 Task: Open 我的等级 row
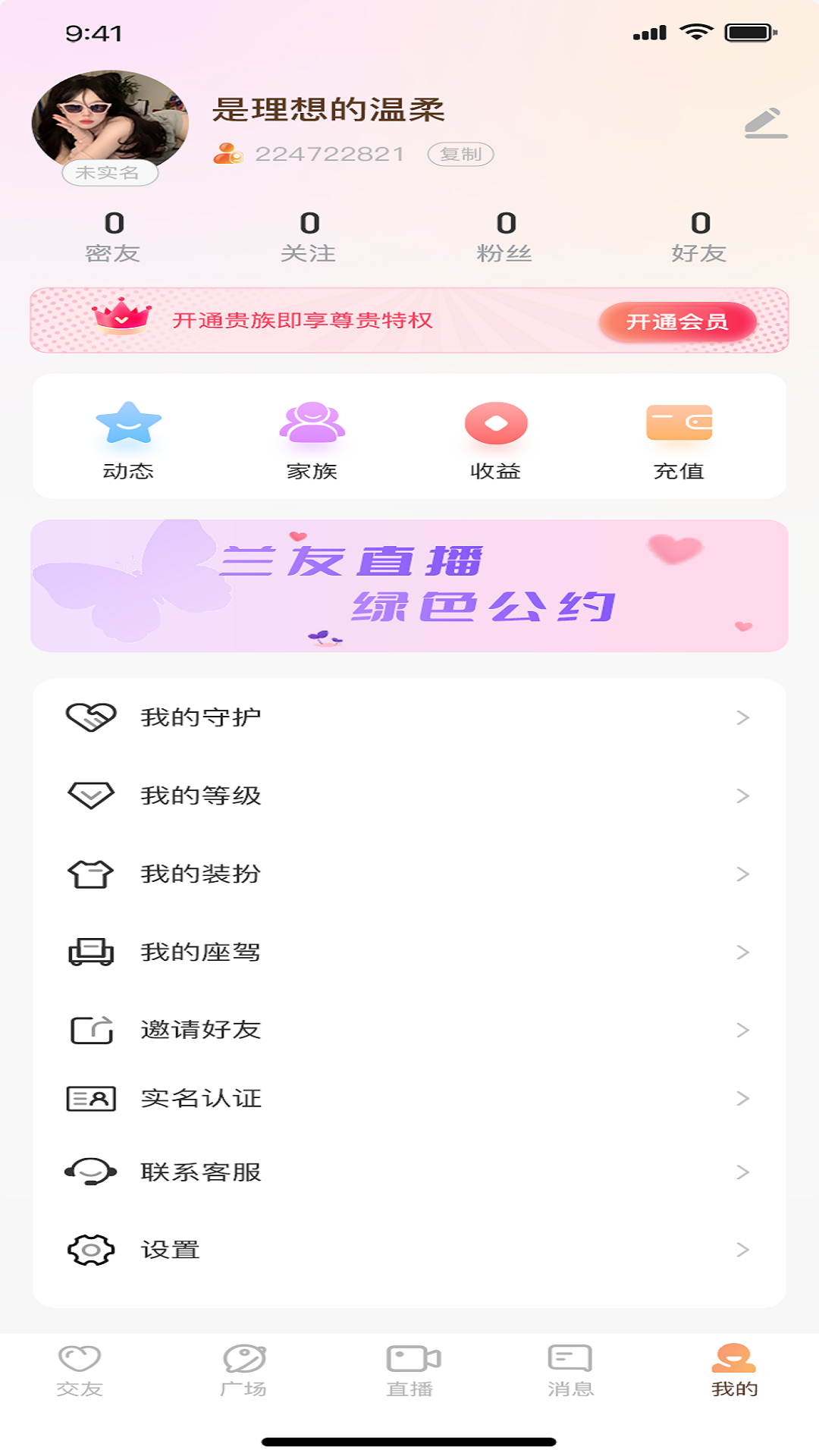tap(409, 795)
